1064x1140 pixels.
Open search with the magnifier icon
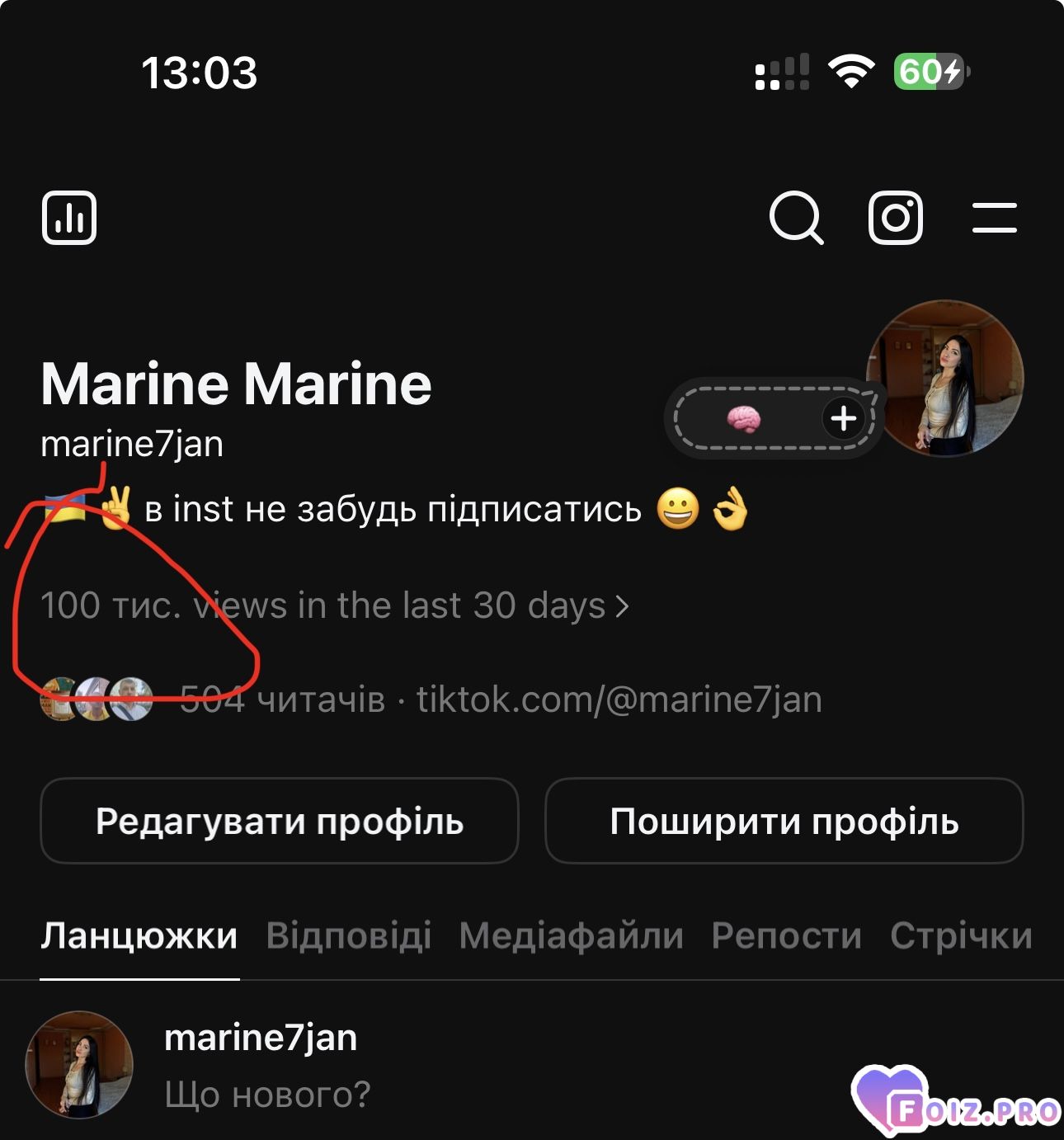tap(796, 219)
